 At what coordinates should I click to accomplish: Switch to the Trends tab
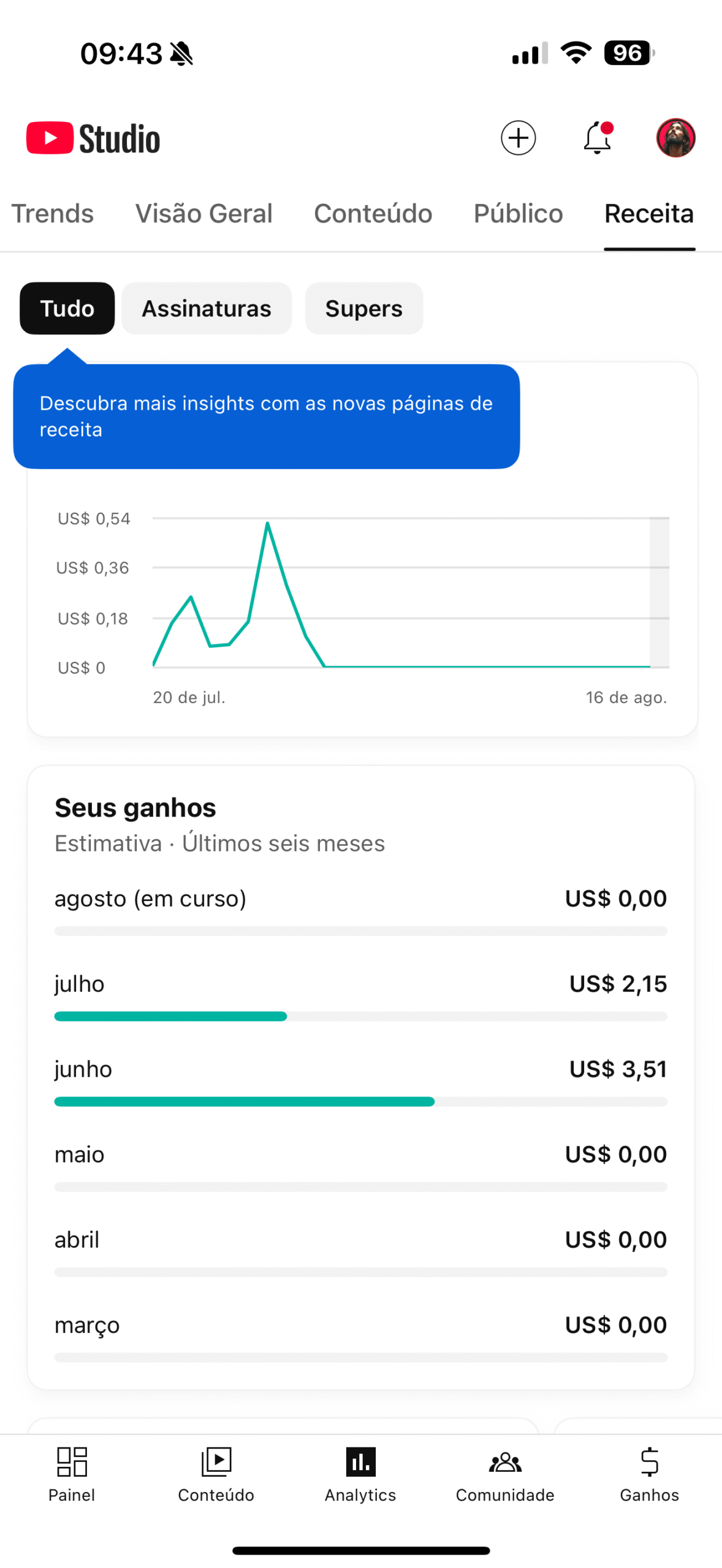click(x=52, y=214)
